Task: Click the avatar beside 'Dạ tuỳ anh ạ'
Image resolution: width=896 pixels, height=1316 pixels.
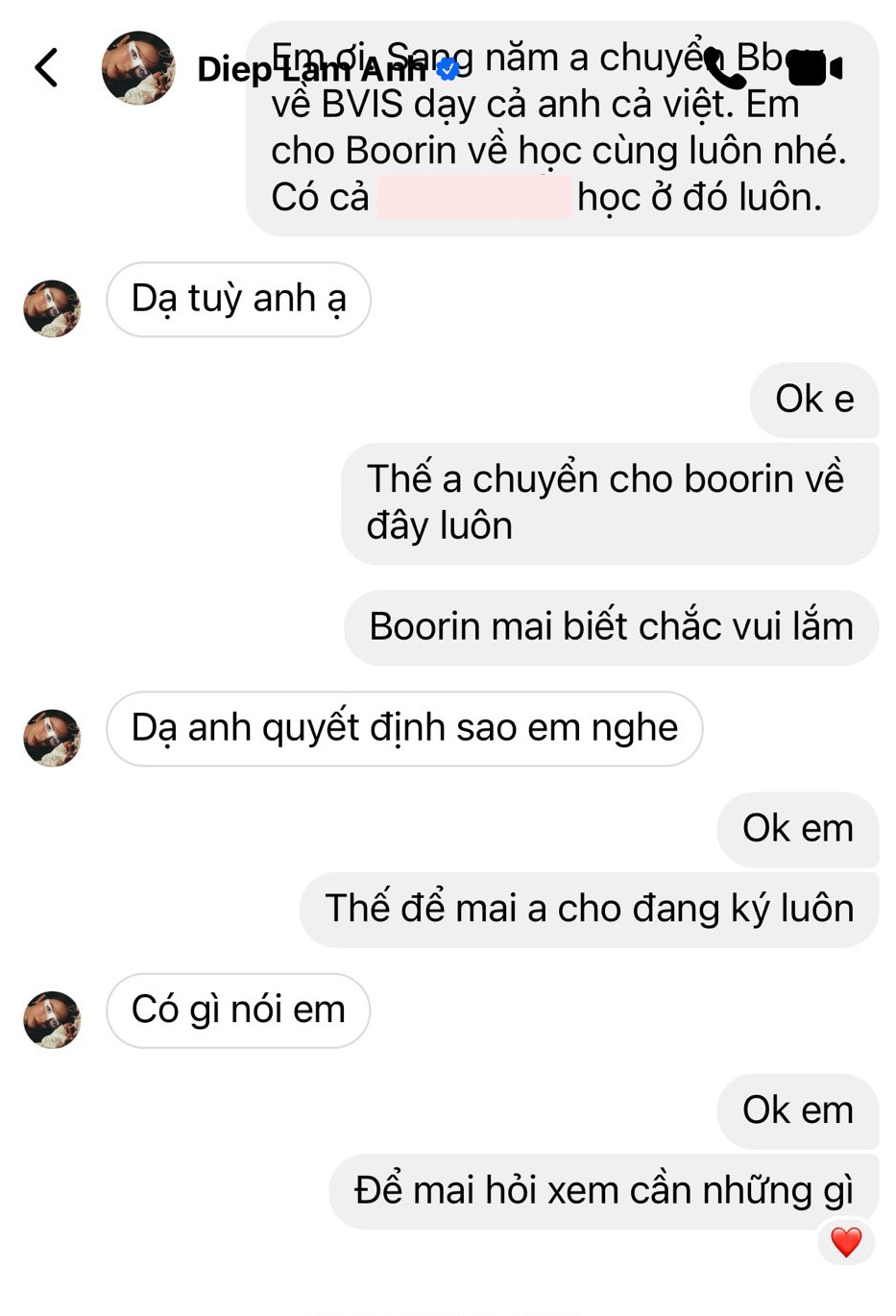Action: point(52,309)
